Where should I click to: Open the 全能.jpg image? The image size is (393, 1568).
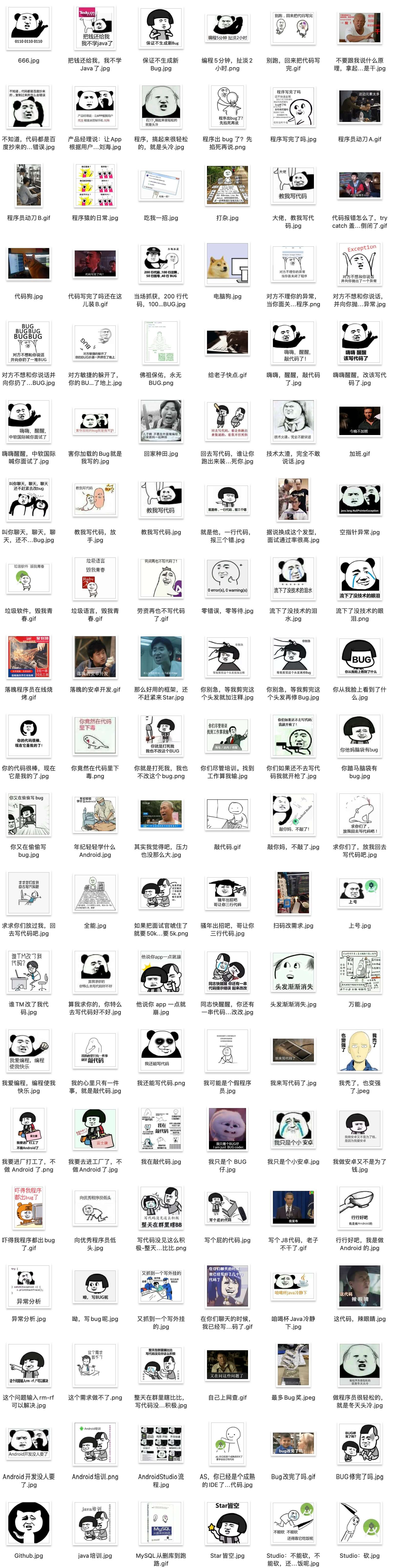pos(95,892)
